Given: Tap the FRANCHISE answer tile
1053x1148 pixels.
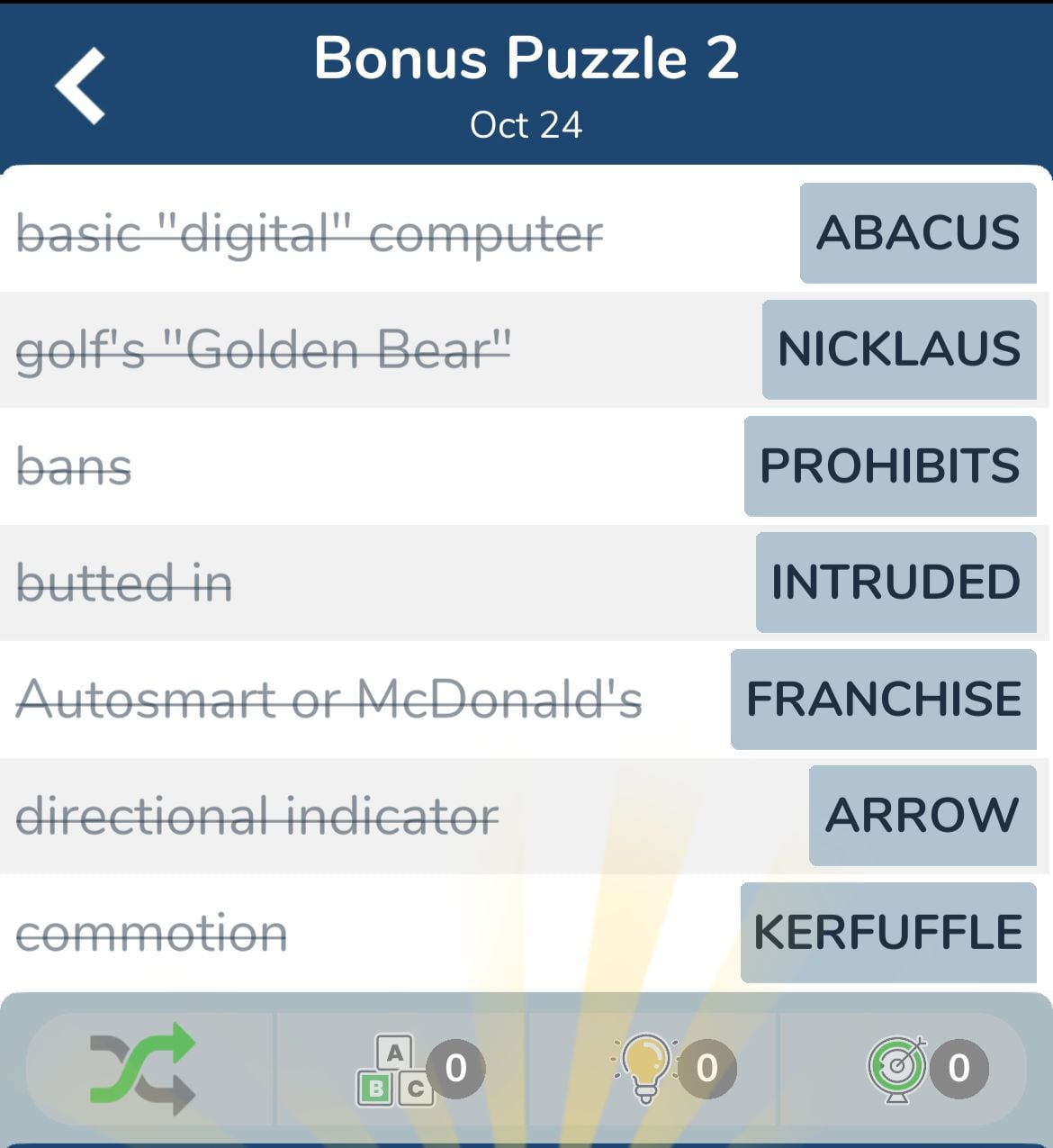Looking at the screenshot, I should (x=884, y=699).
